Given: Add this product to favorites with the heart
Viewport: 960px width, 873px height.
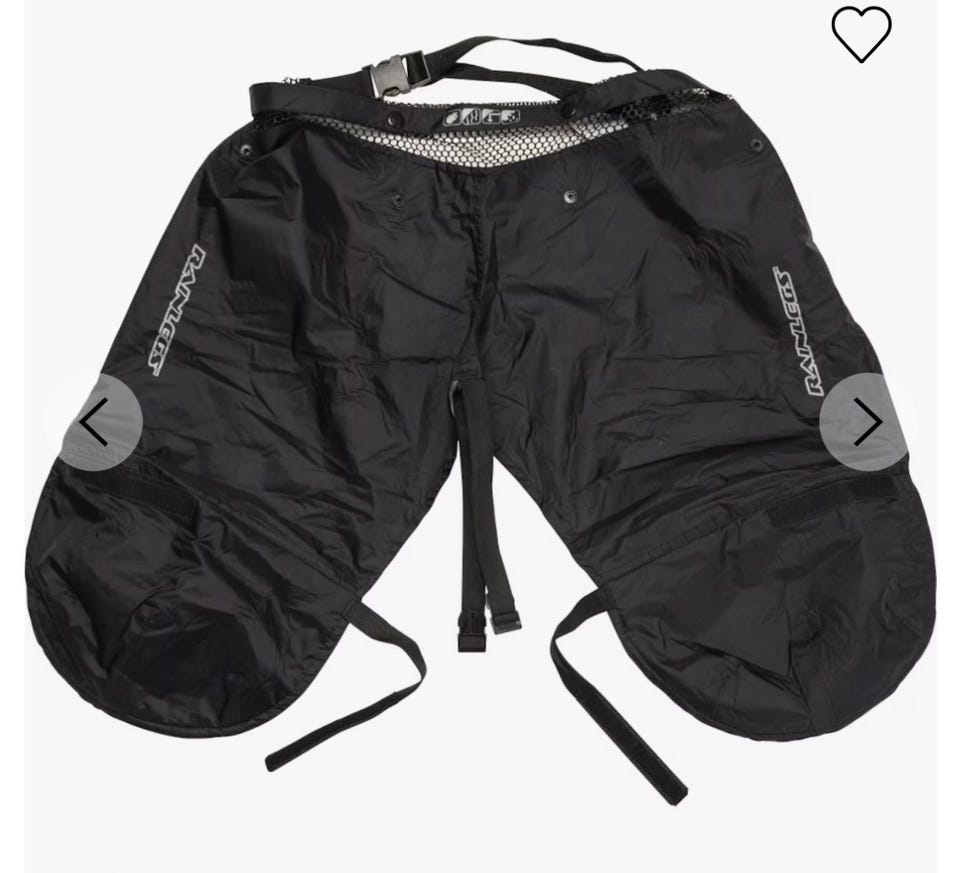Looking at the screenshot, I should pos(861,34).
